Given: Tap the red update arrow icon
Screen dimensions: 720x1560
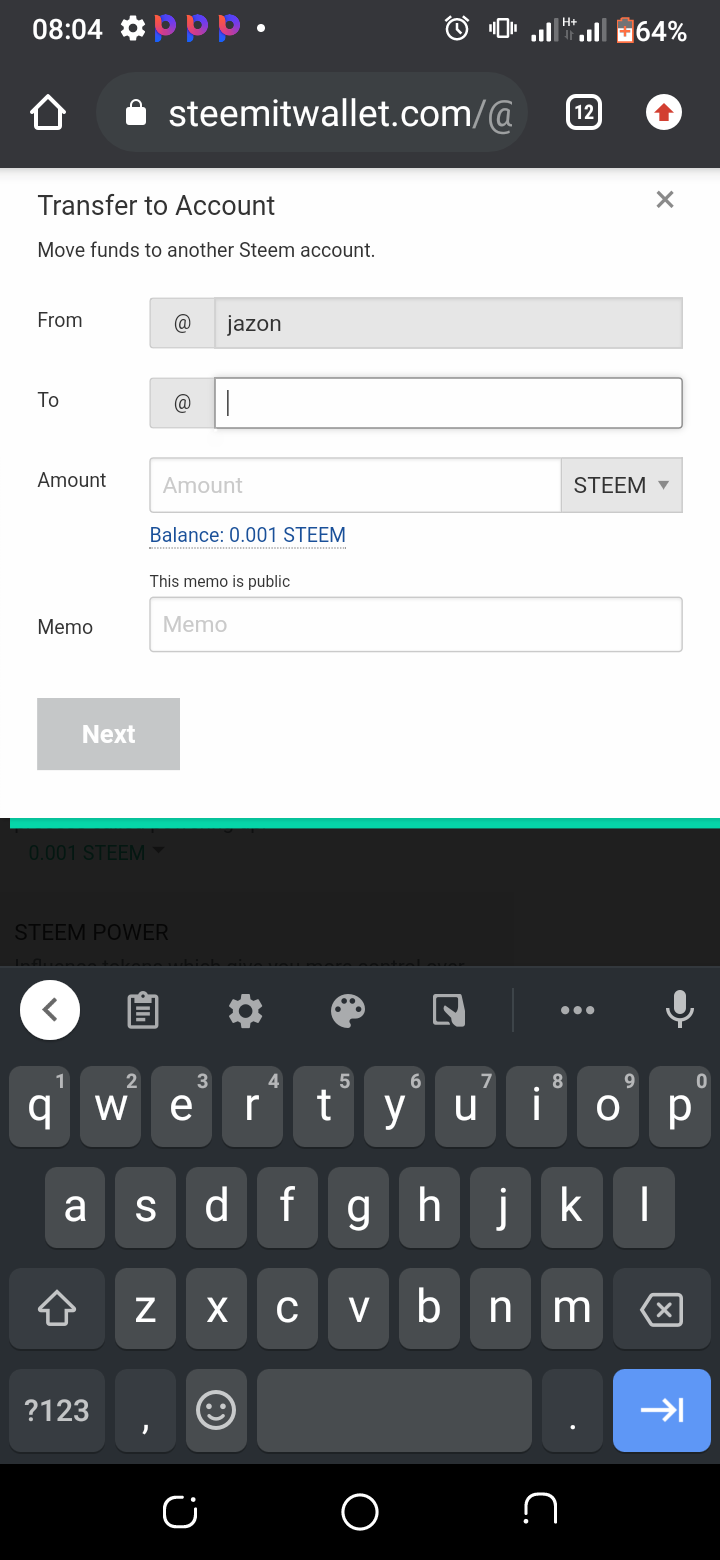Looking at the screenshot, I should (663, 113).
